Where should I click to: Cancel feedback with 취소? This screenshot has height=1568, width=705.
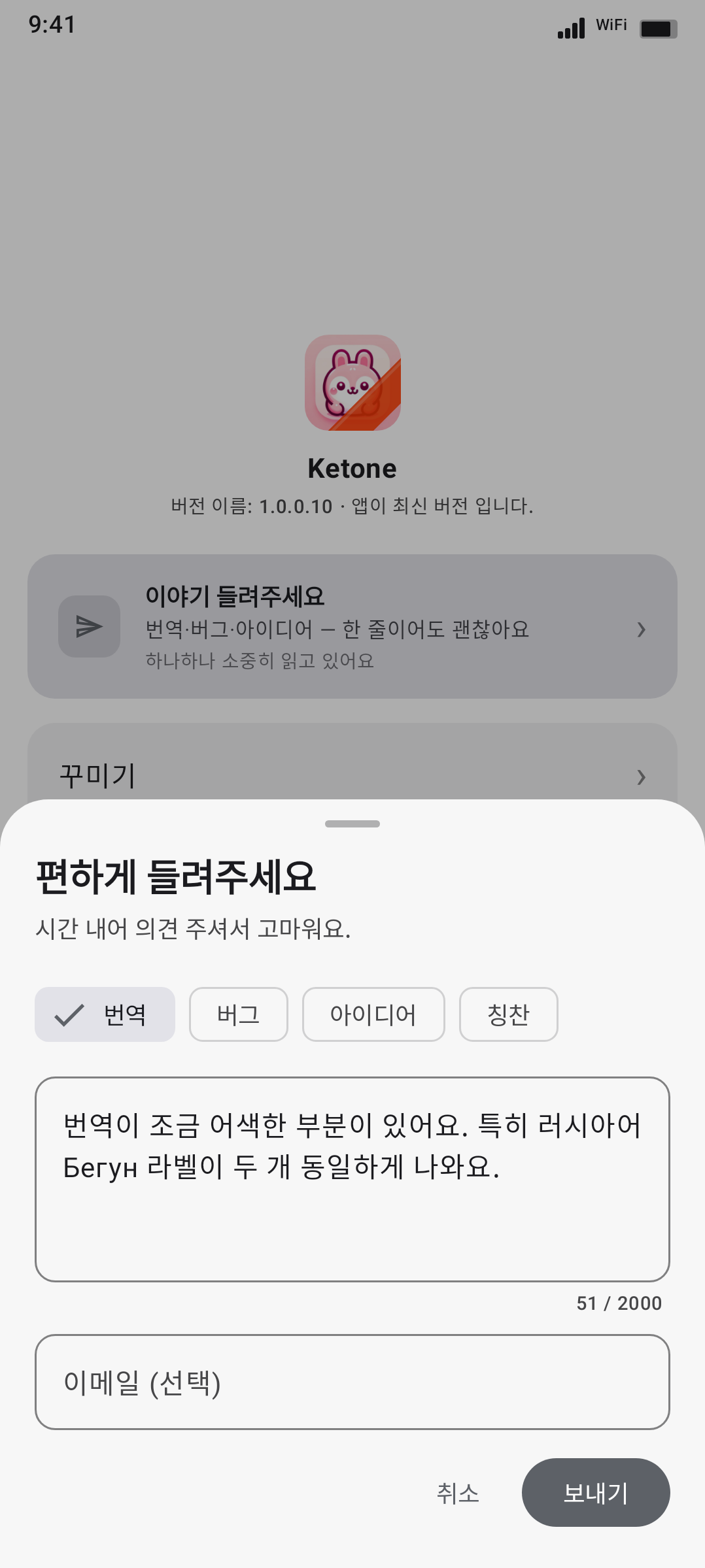coord(458,1493)
